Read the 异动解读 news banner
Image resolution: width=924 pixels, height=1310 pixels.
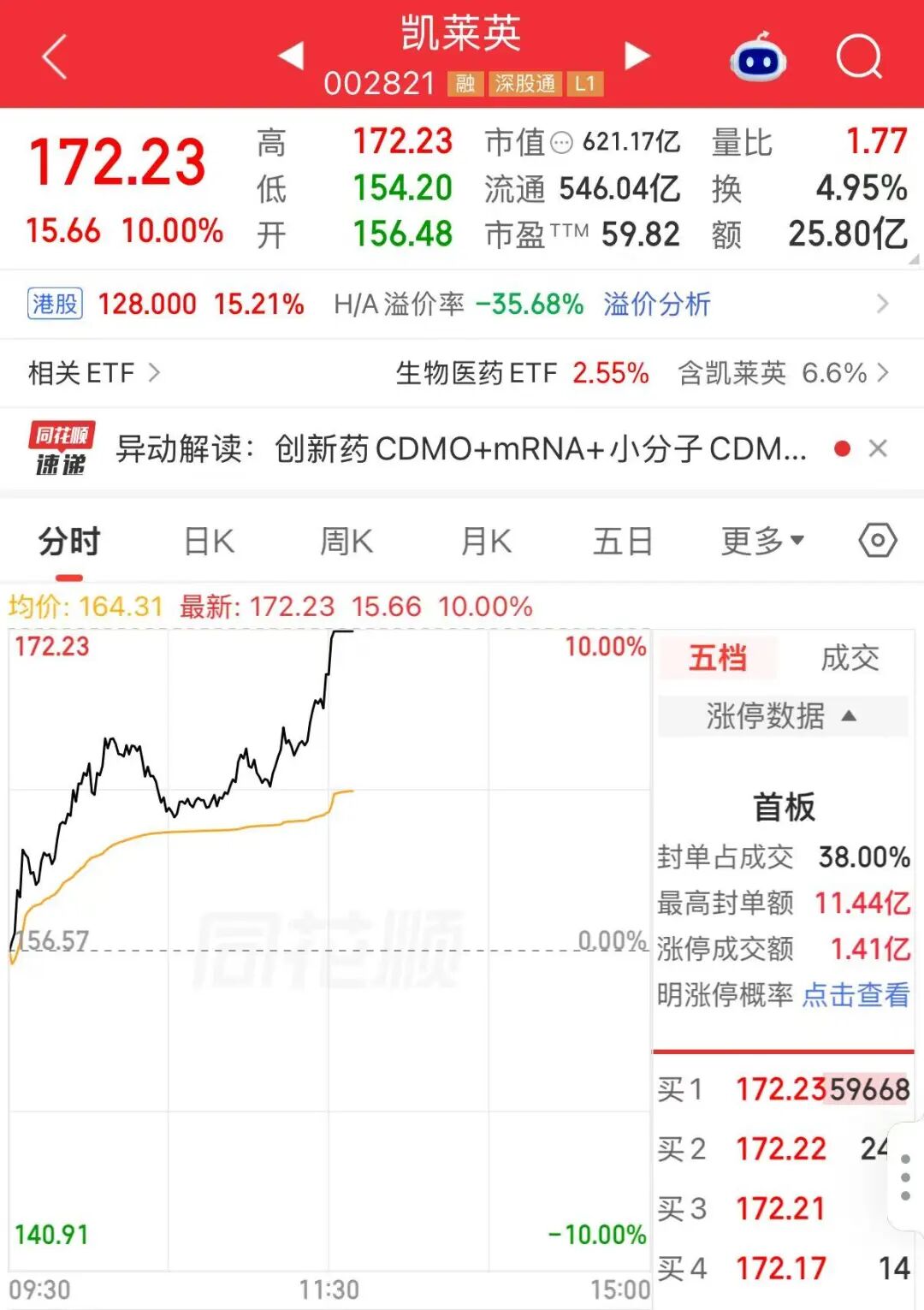pyautogui.click(x=462, y=448)
